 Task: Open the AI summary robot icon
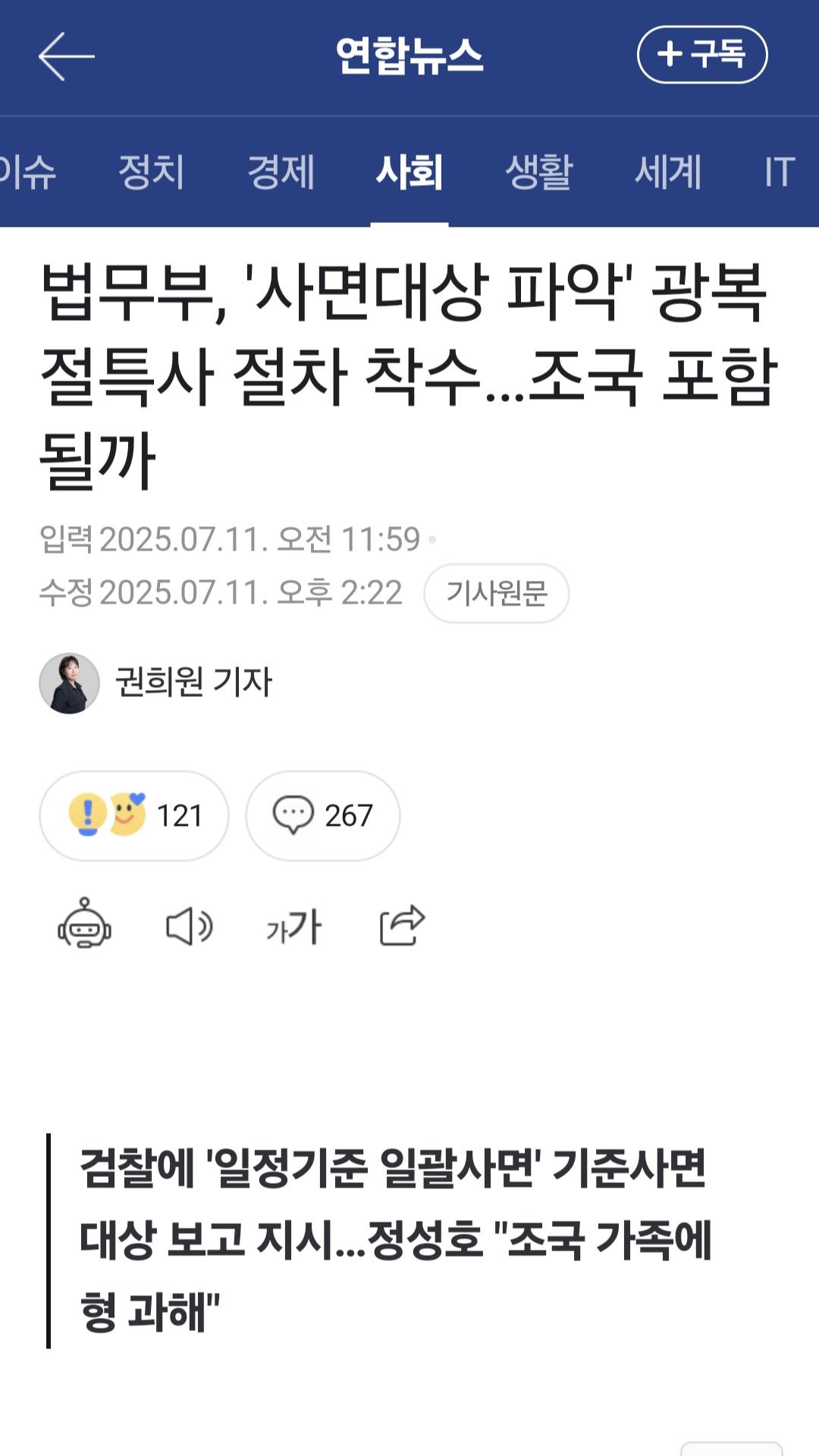pos(85,925)
